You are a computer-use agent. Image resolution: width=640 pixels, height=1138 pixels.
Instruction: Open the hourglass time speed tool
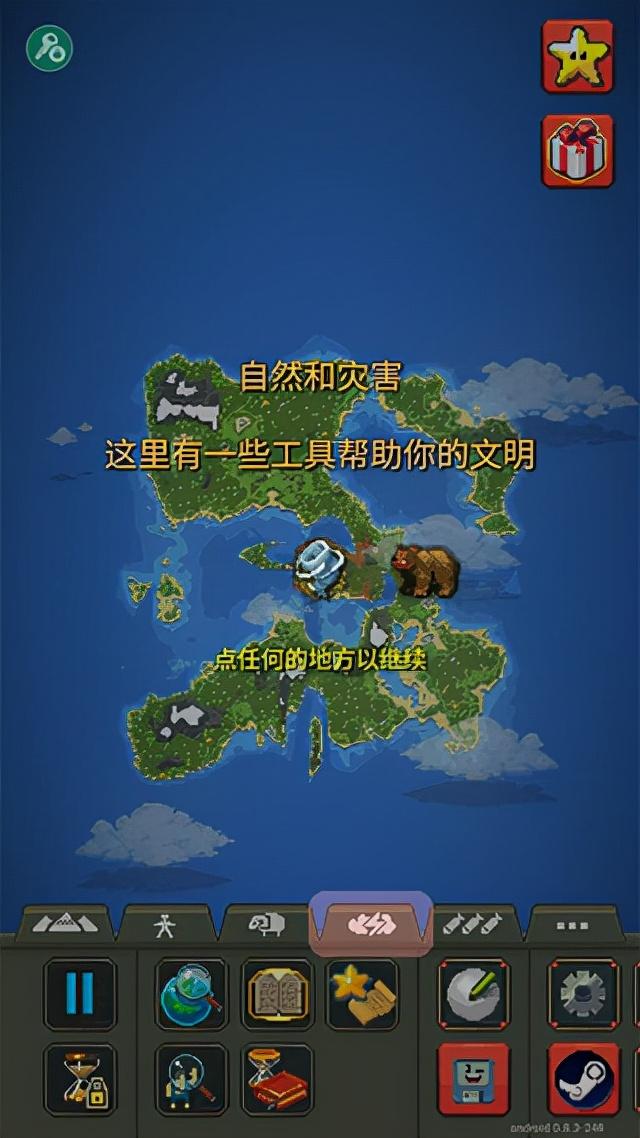(80, 1079)
